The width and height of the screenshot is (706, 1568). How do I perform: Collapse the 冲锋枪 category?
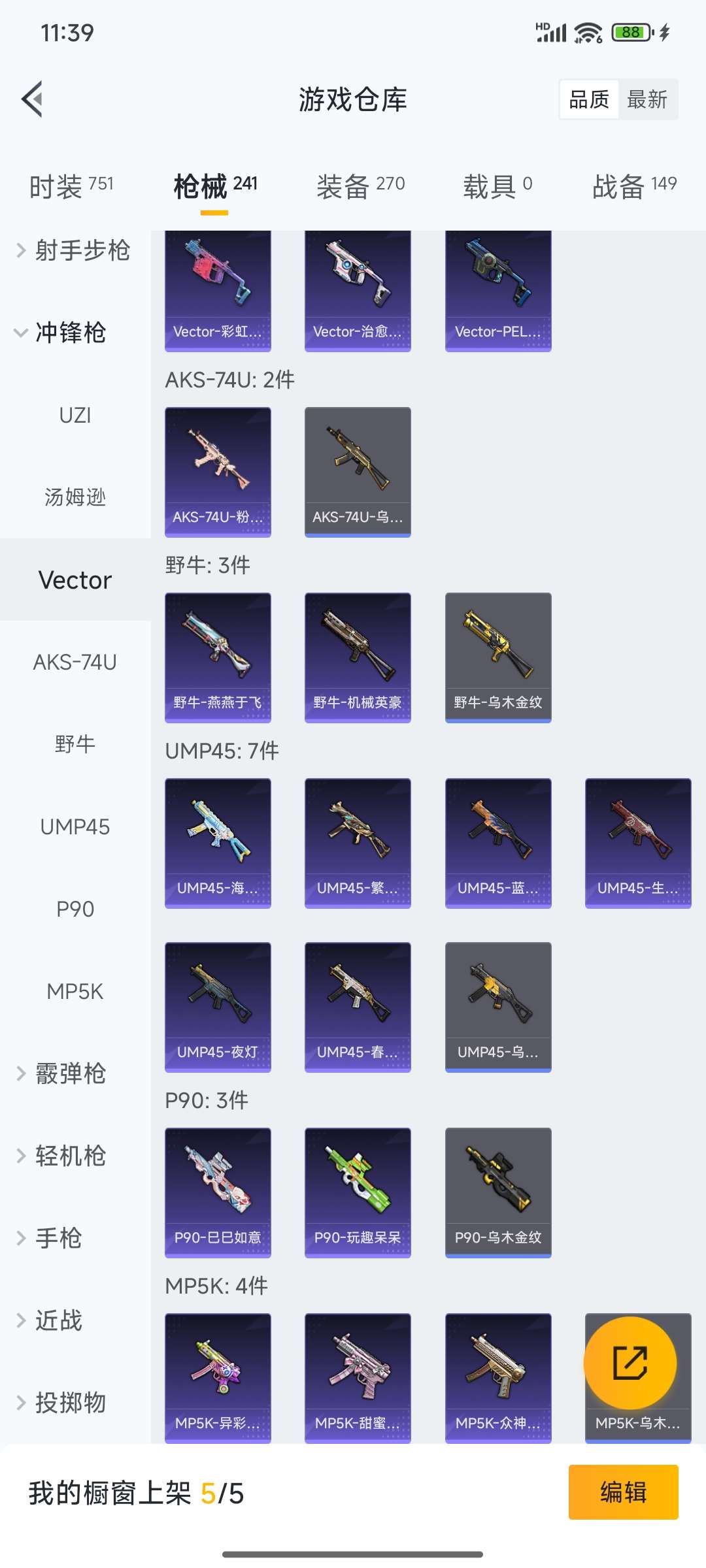[61, 333]
